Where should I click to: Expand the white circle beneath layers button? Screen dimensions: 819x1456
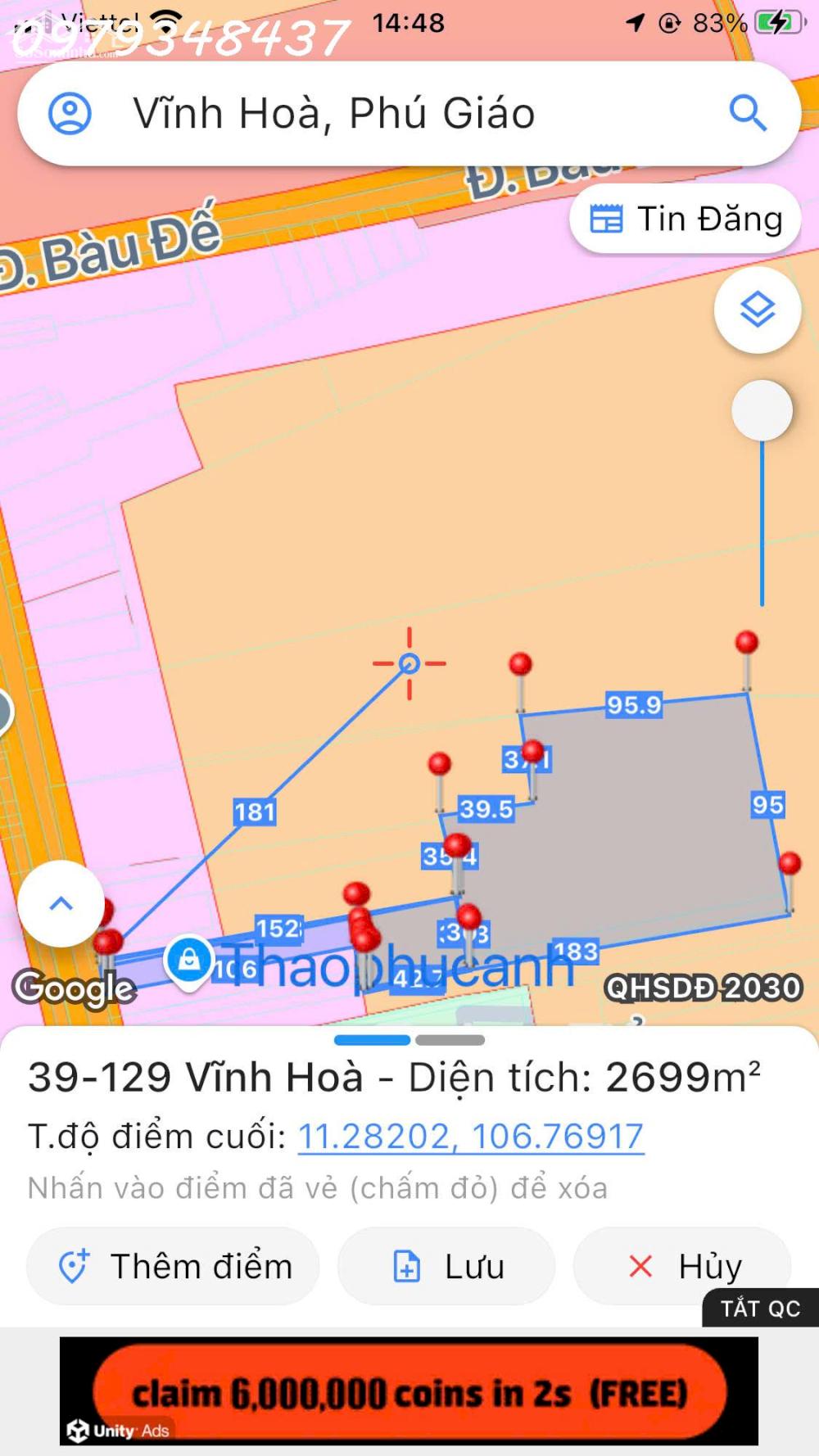click(x=761, y=409)
